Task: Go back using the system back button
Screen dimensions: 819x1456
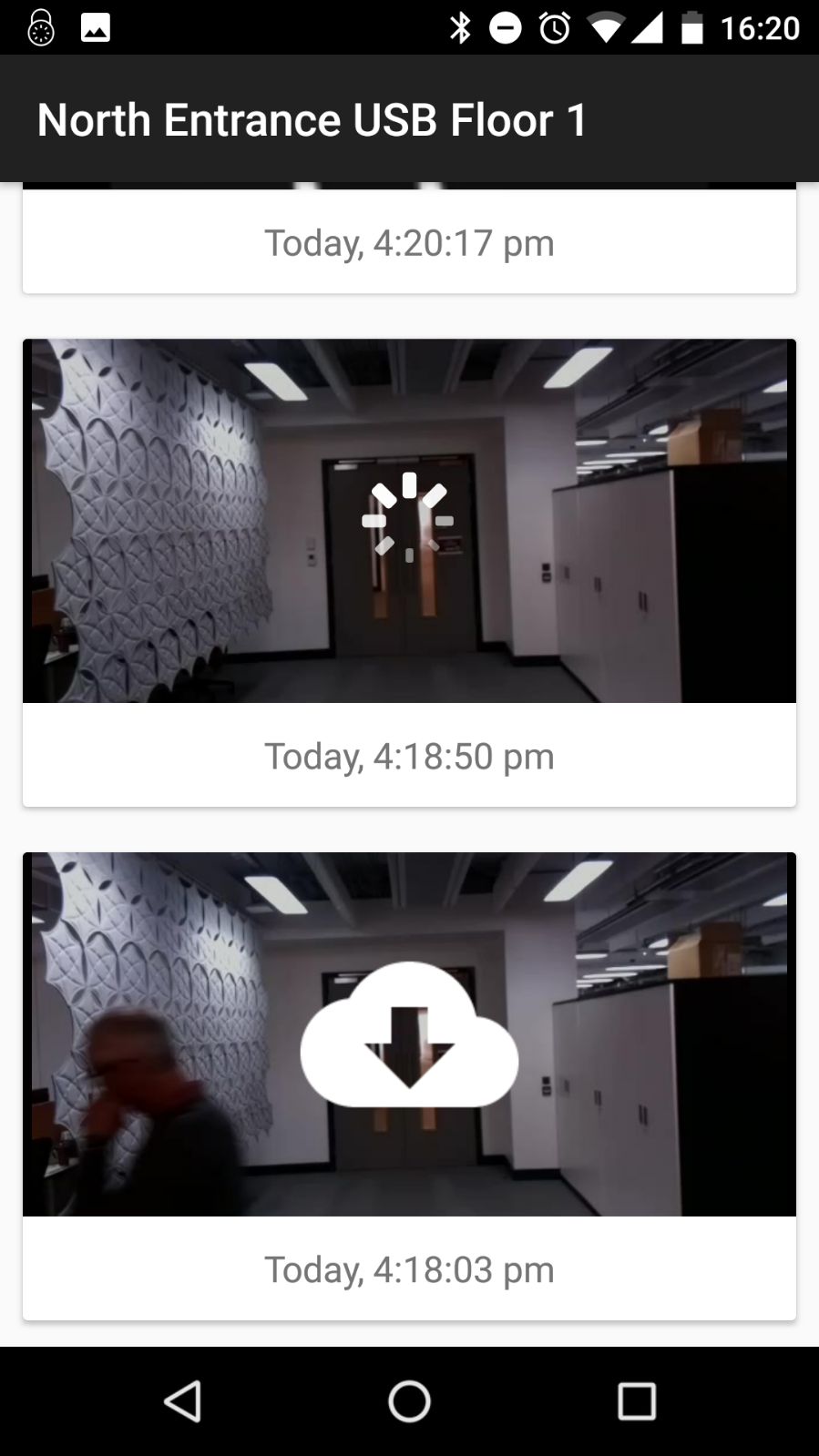Action: coord(182,1401)
